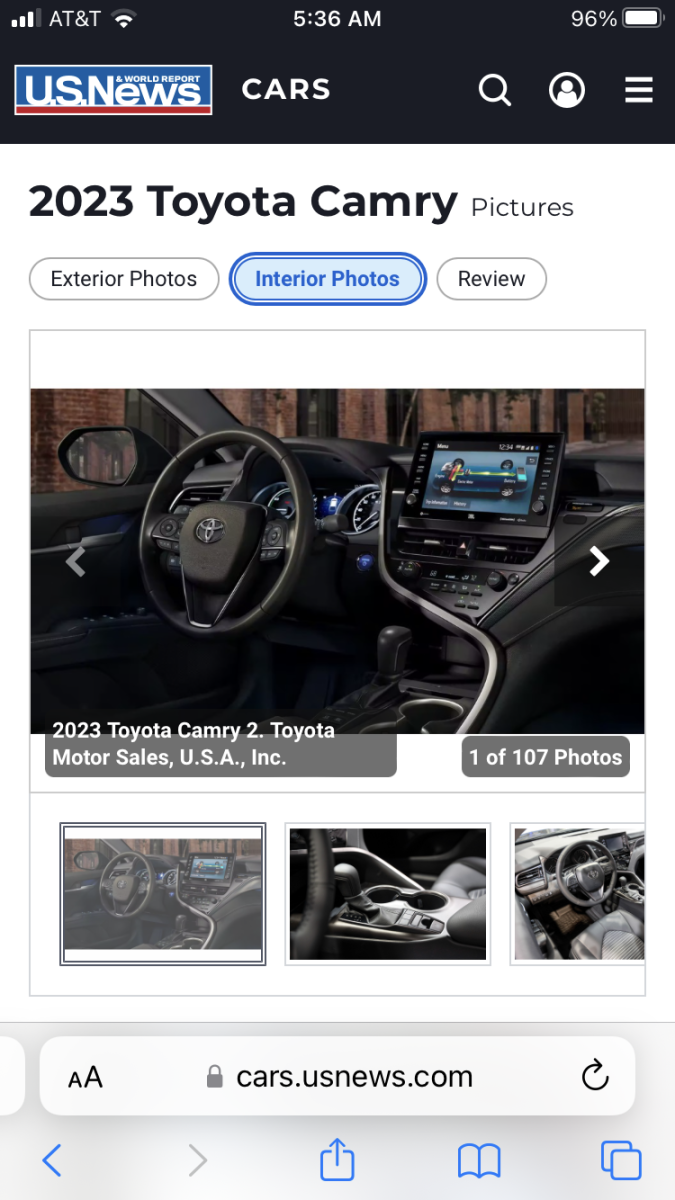This screenshot has width=675, height=1200.
Task: Open Safari bookmarks
Action: click(479, 1160)
